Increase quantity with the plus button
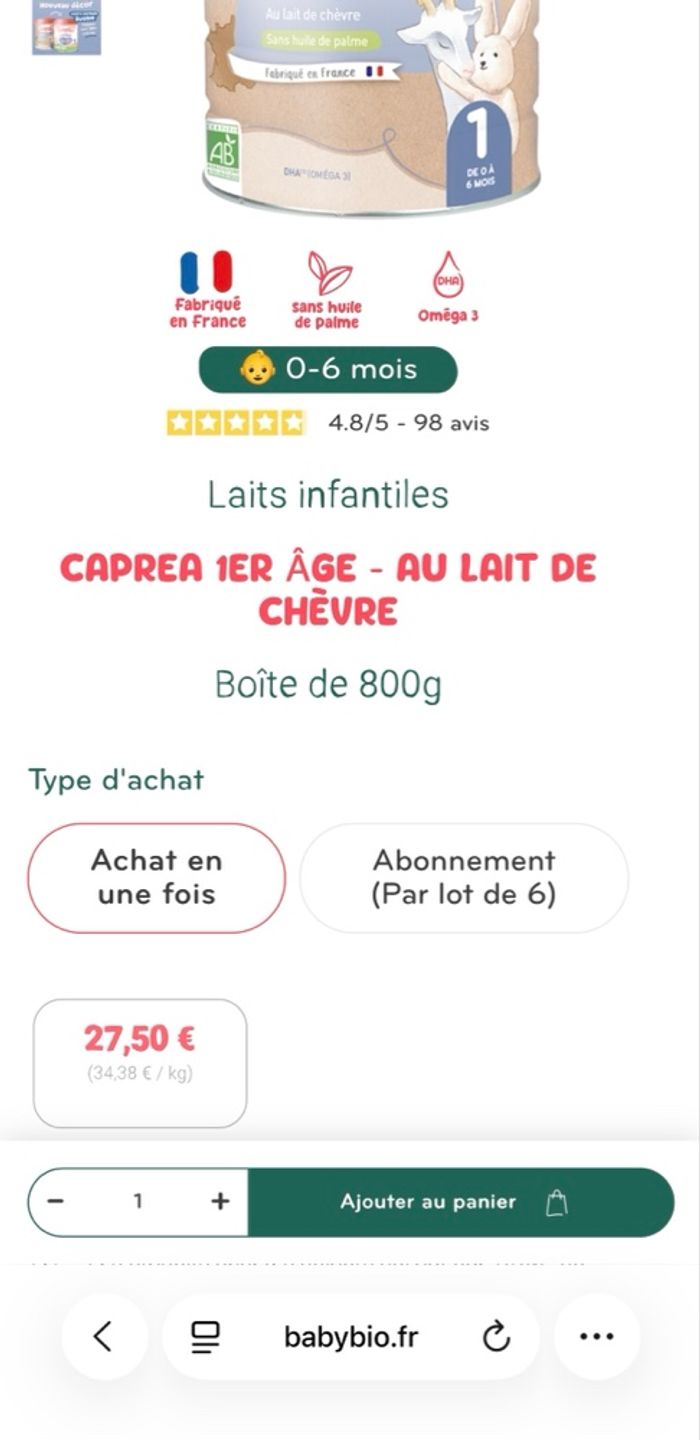 point(220,1201)
